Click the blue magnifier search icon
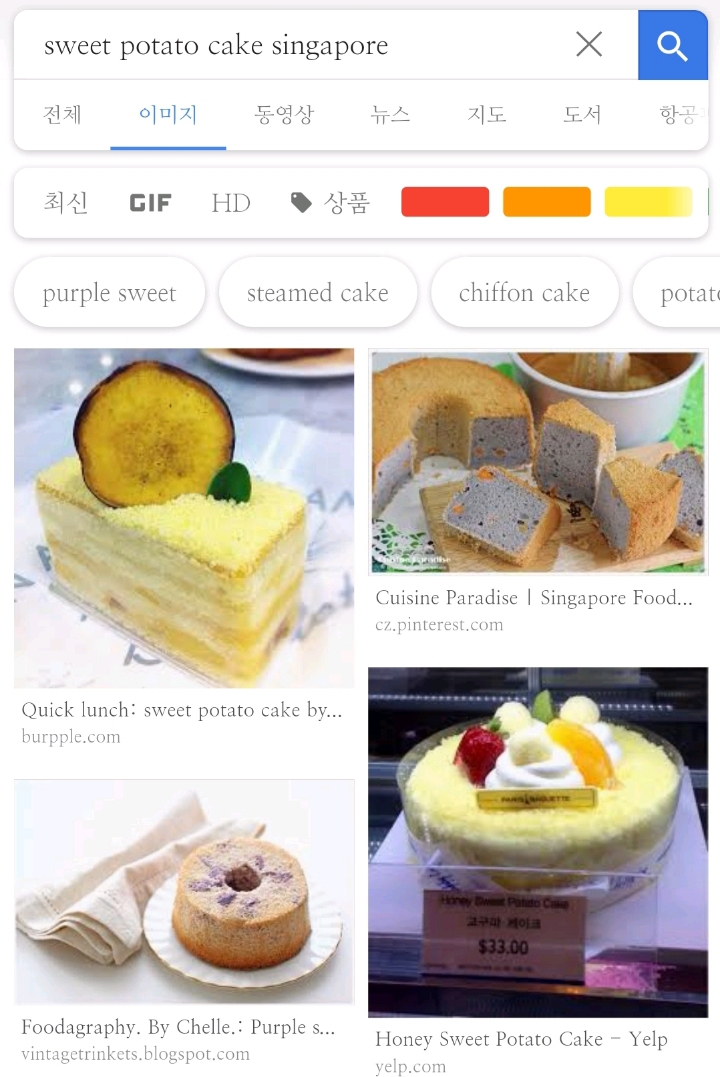Viewport: 720px width, 1077px height. point(673,44)
